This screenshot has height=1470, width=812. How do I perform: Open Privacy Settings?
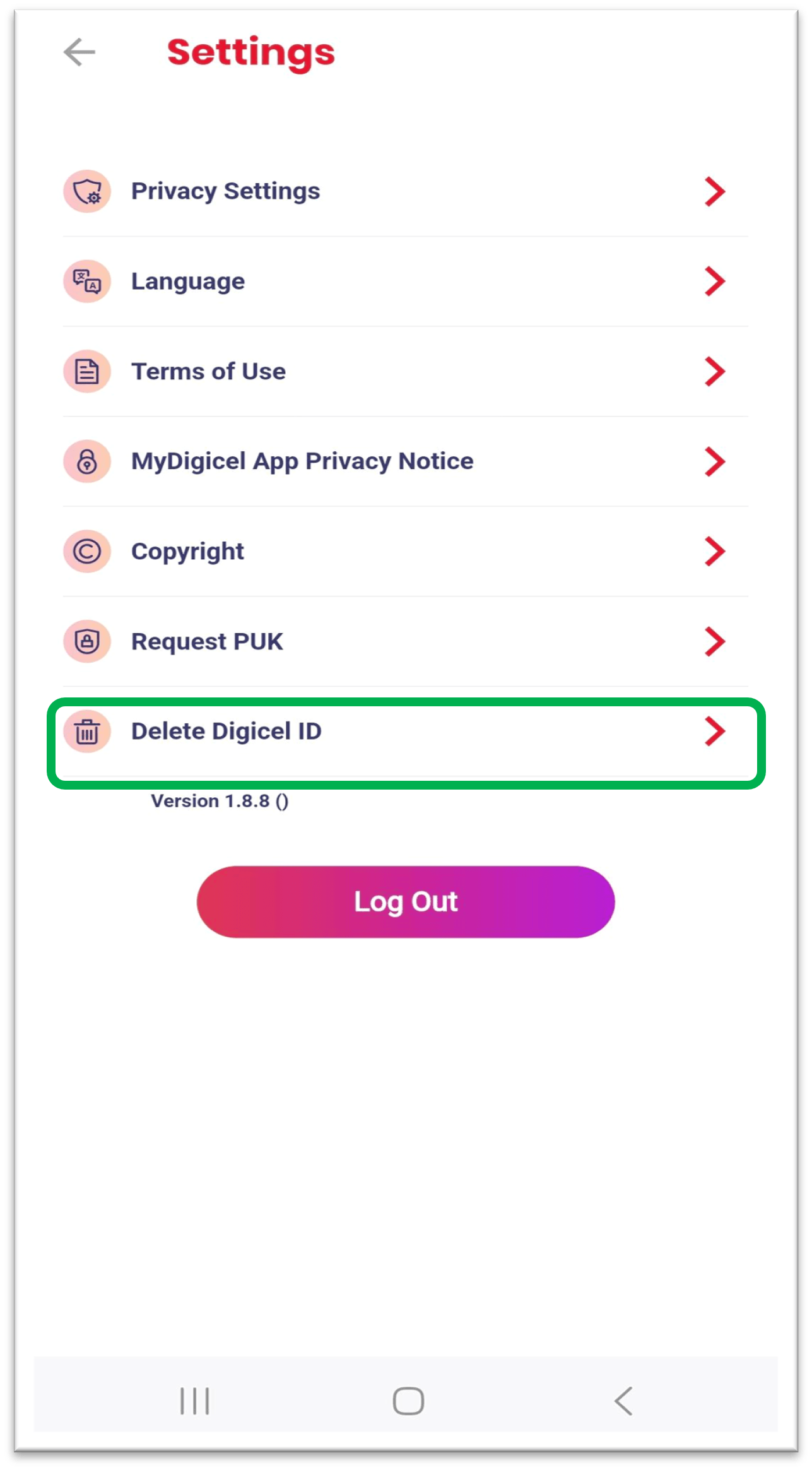225,191
